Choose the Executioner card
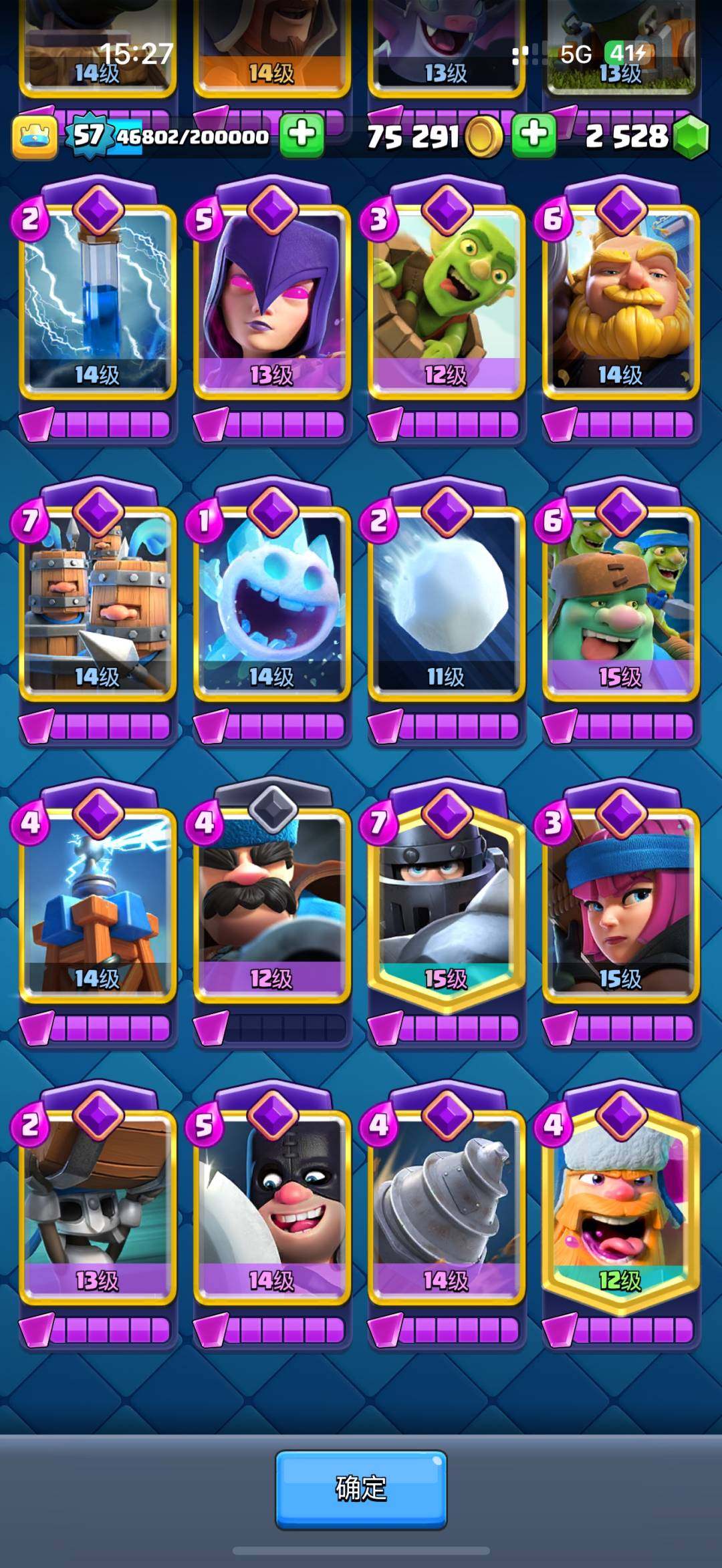Viewport: 722px width, 1568px height. coord(271,1206)
